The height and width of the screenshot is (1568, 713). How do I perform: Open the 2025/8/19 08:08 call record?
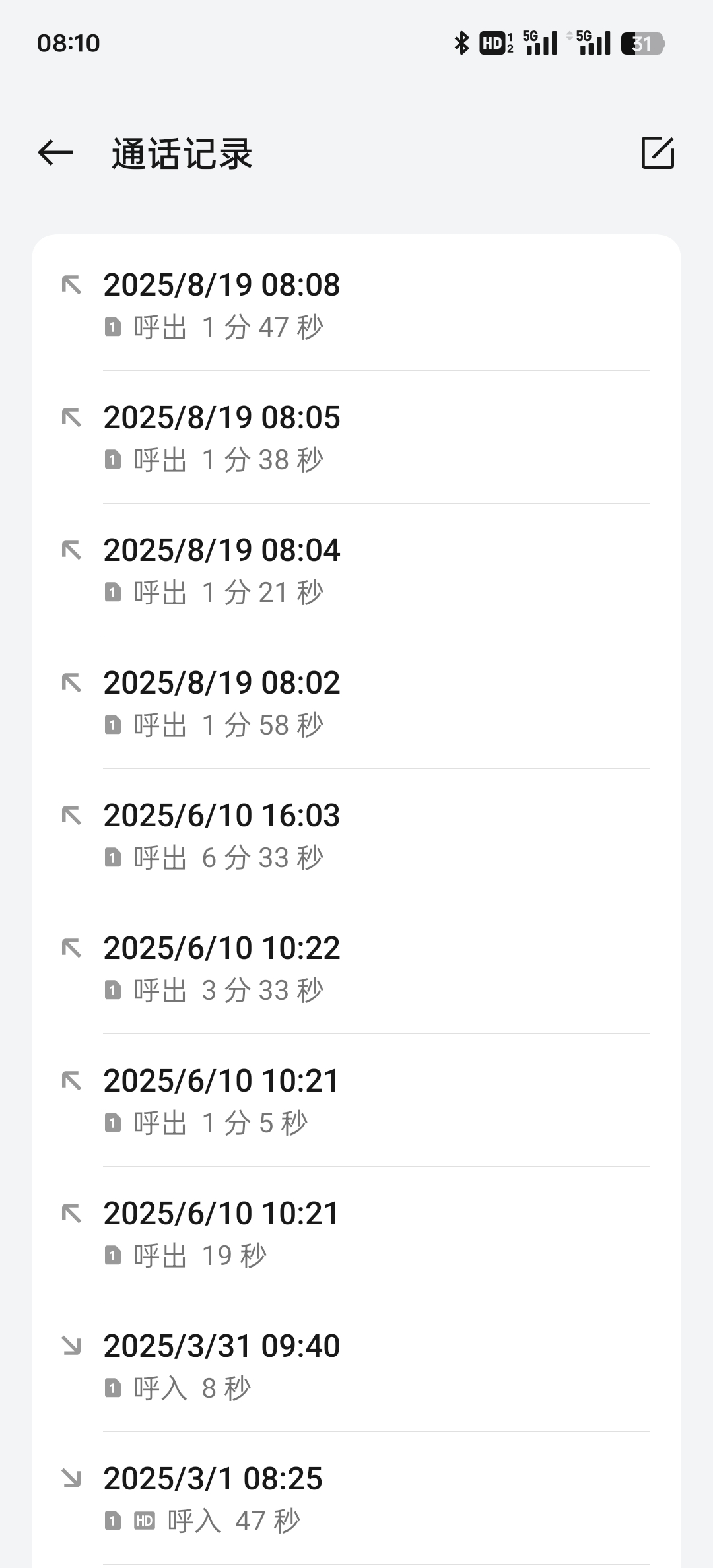click(356, 305)
